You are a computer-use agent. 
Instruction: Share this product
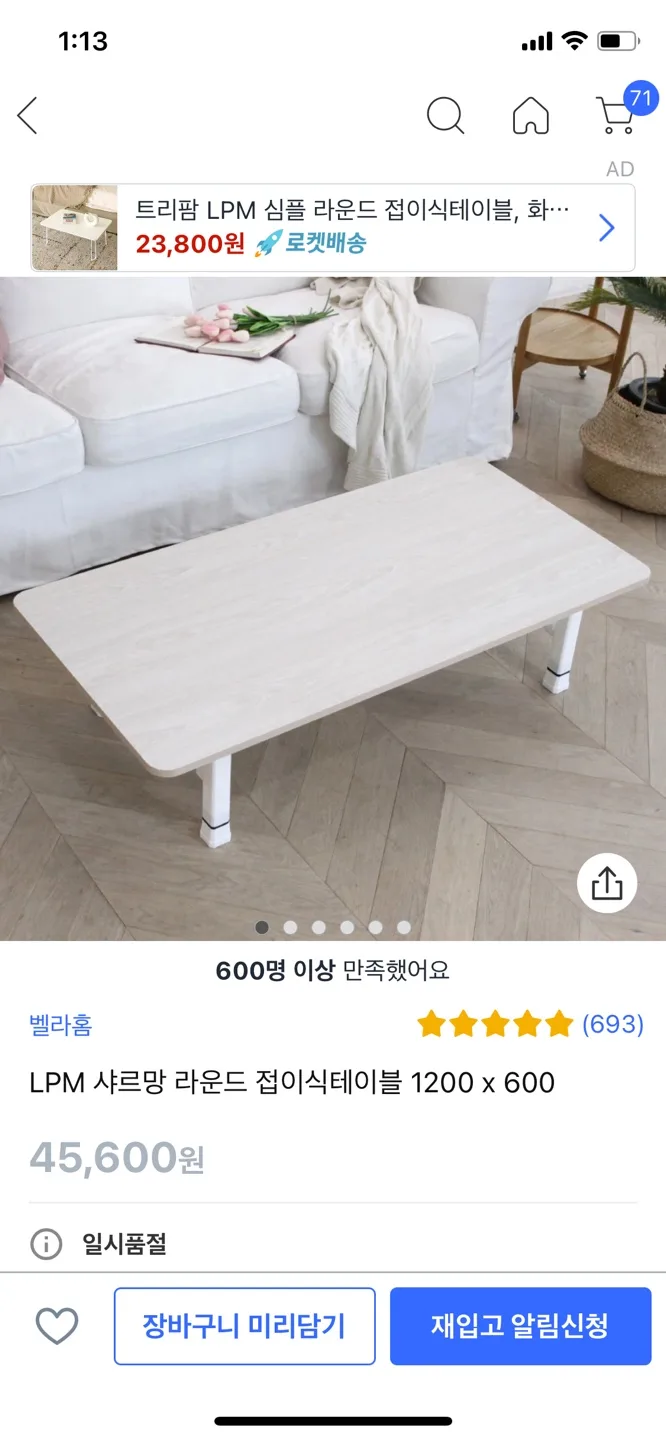point(607,883)
